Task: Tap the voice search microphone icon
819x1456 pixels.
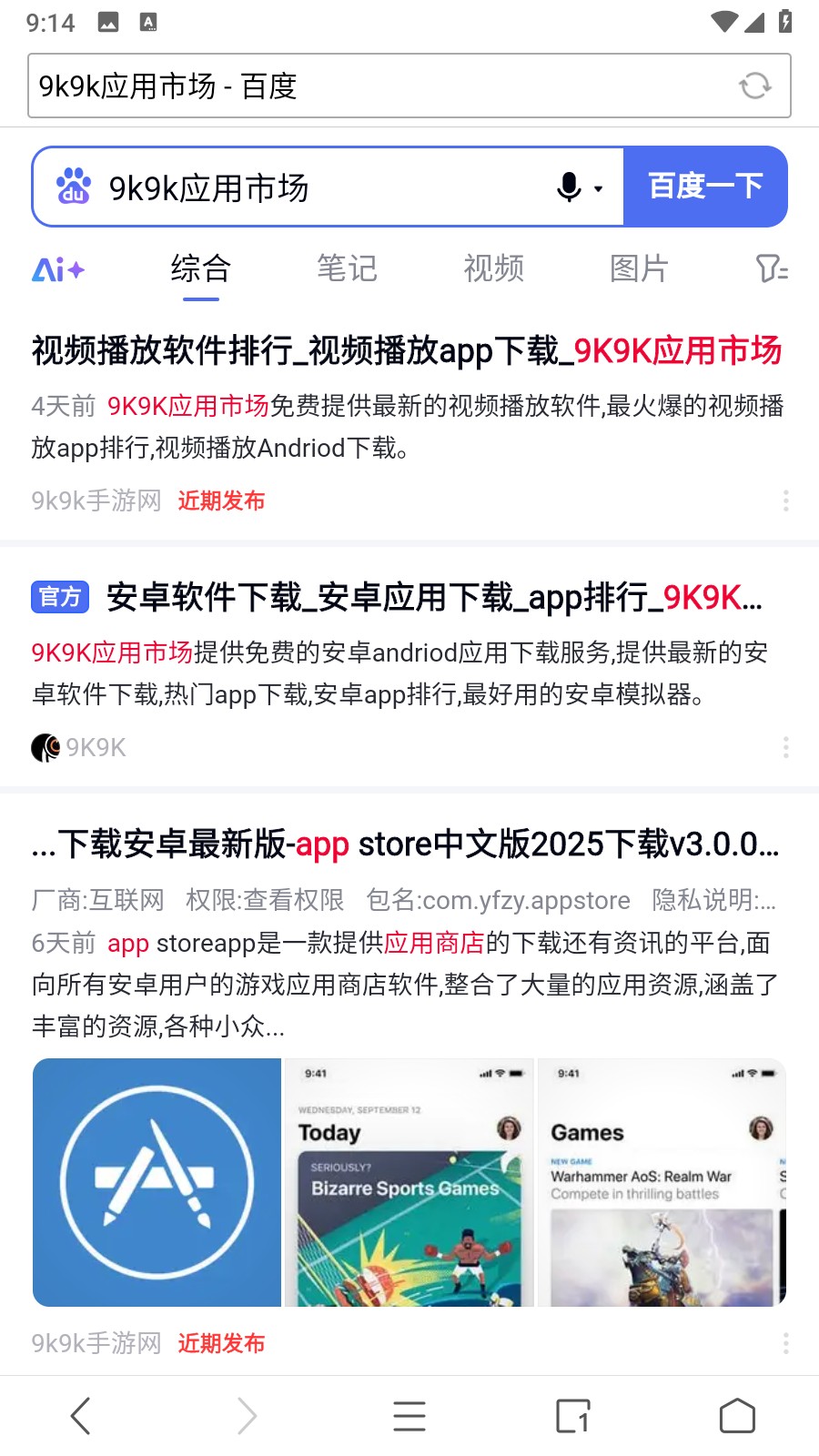Action: tap(568, 187)
